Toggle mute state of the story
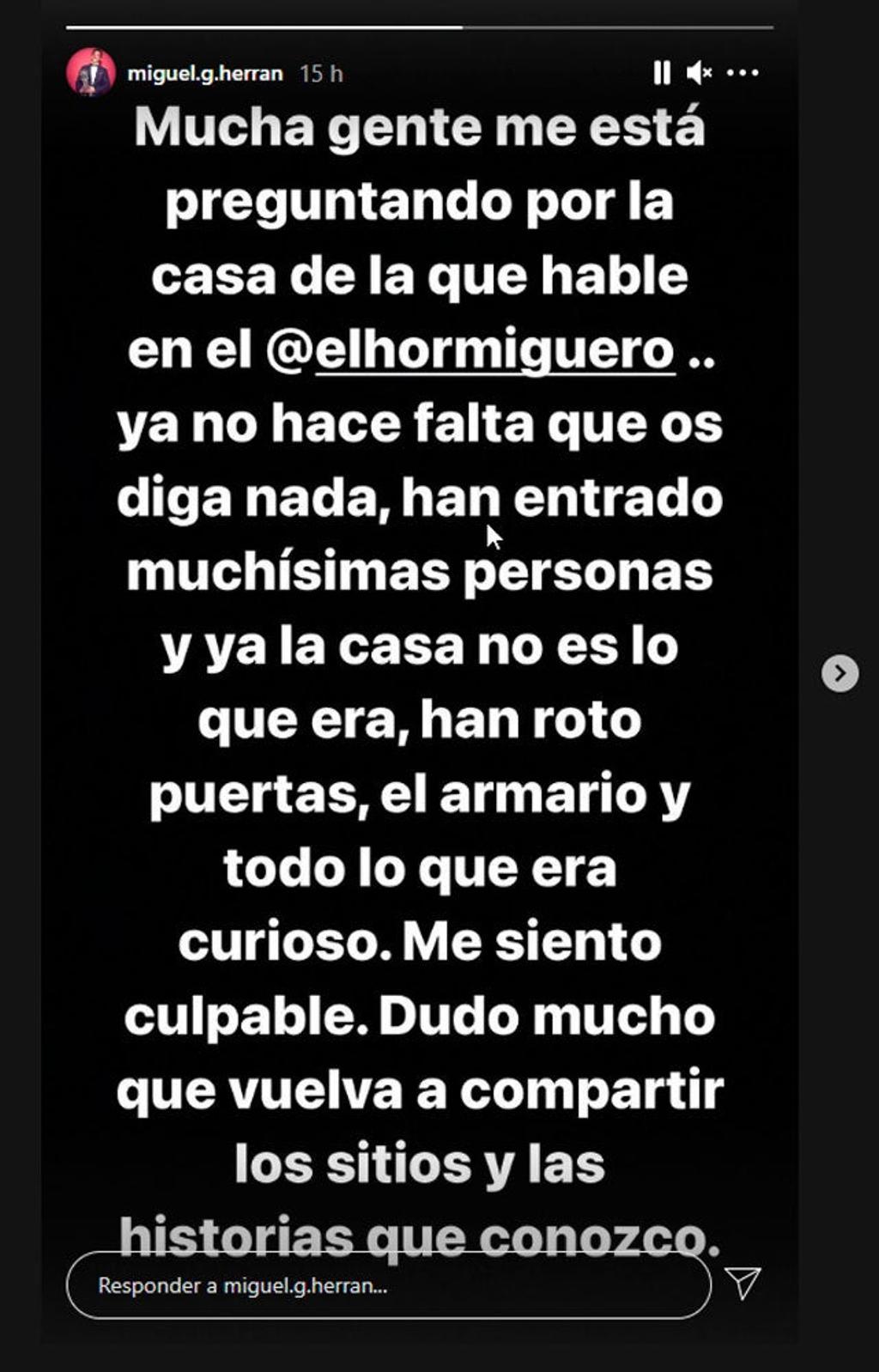 tap(699, 72)
